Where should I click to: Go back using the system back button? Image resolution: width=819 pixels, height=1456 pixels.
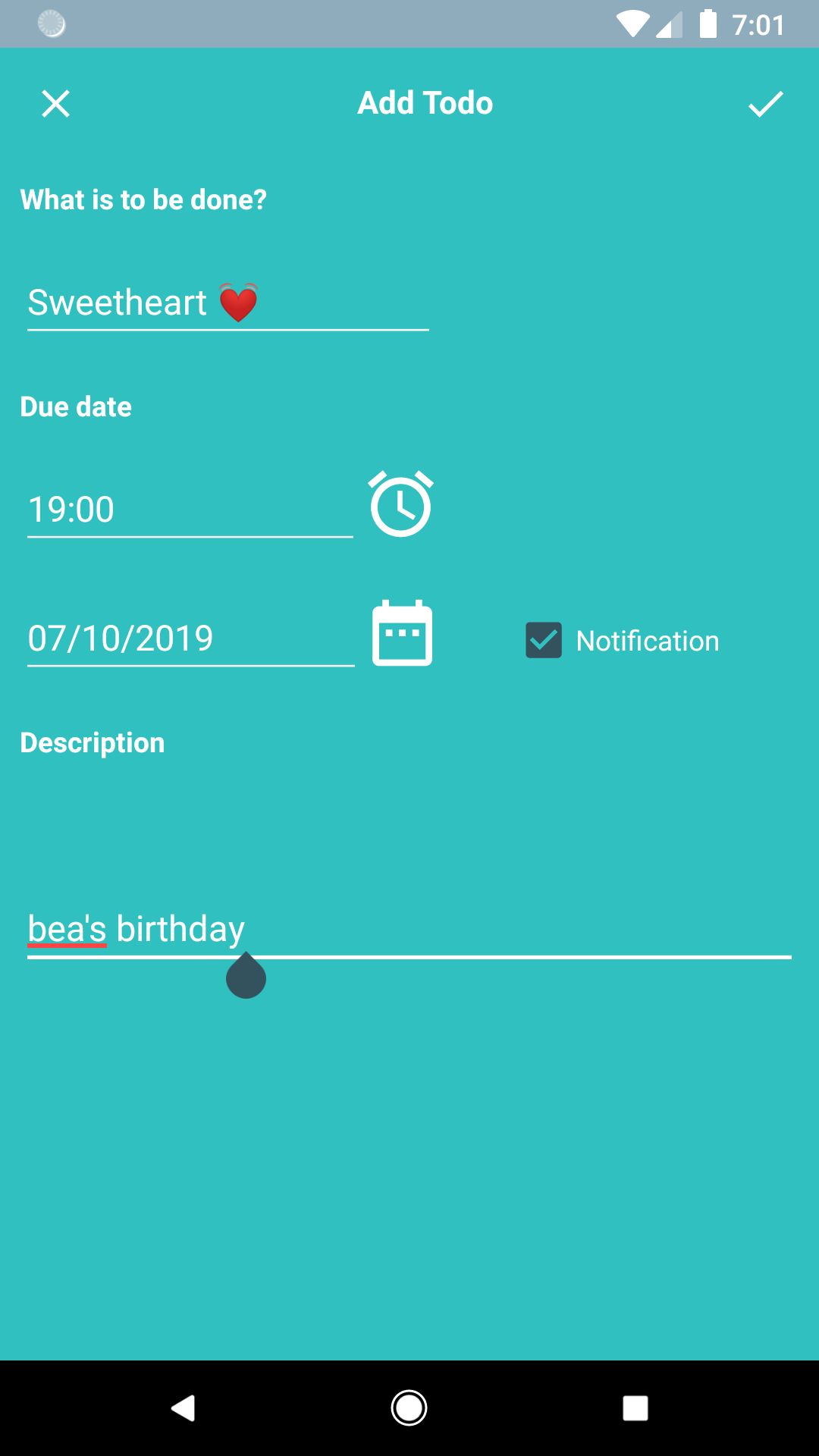coord(183,1408)
